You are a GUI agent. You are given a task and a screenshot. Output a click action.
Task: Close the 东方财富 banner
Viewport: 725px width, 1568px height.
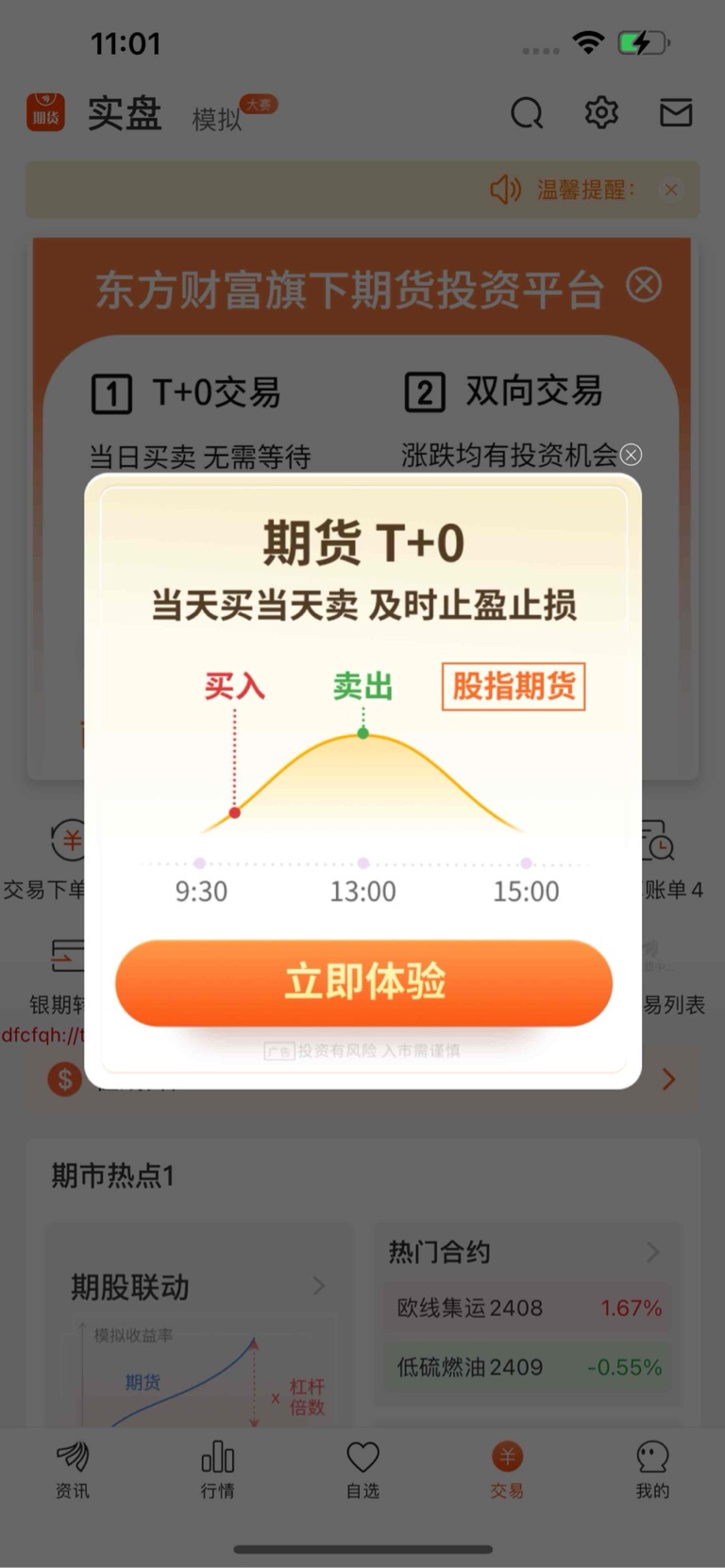(645, 284)
